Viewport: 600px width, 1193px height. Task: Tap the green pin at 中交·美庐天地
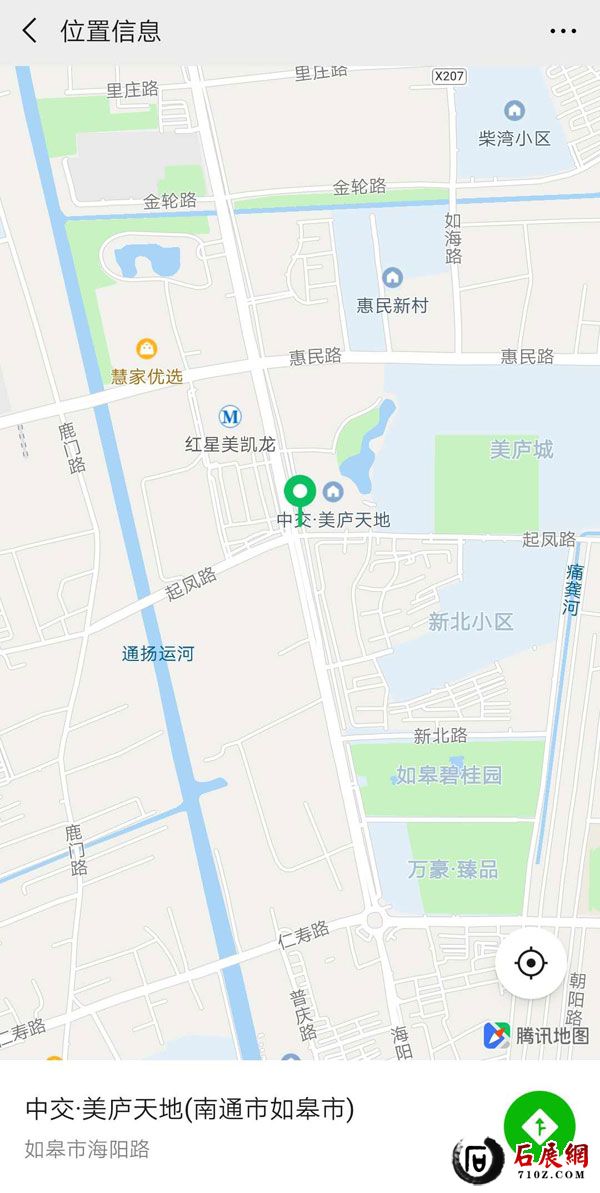click(300, 492)
